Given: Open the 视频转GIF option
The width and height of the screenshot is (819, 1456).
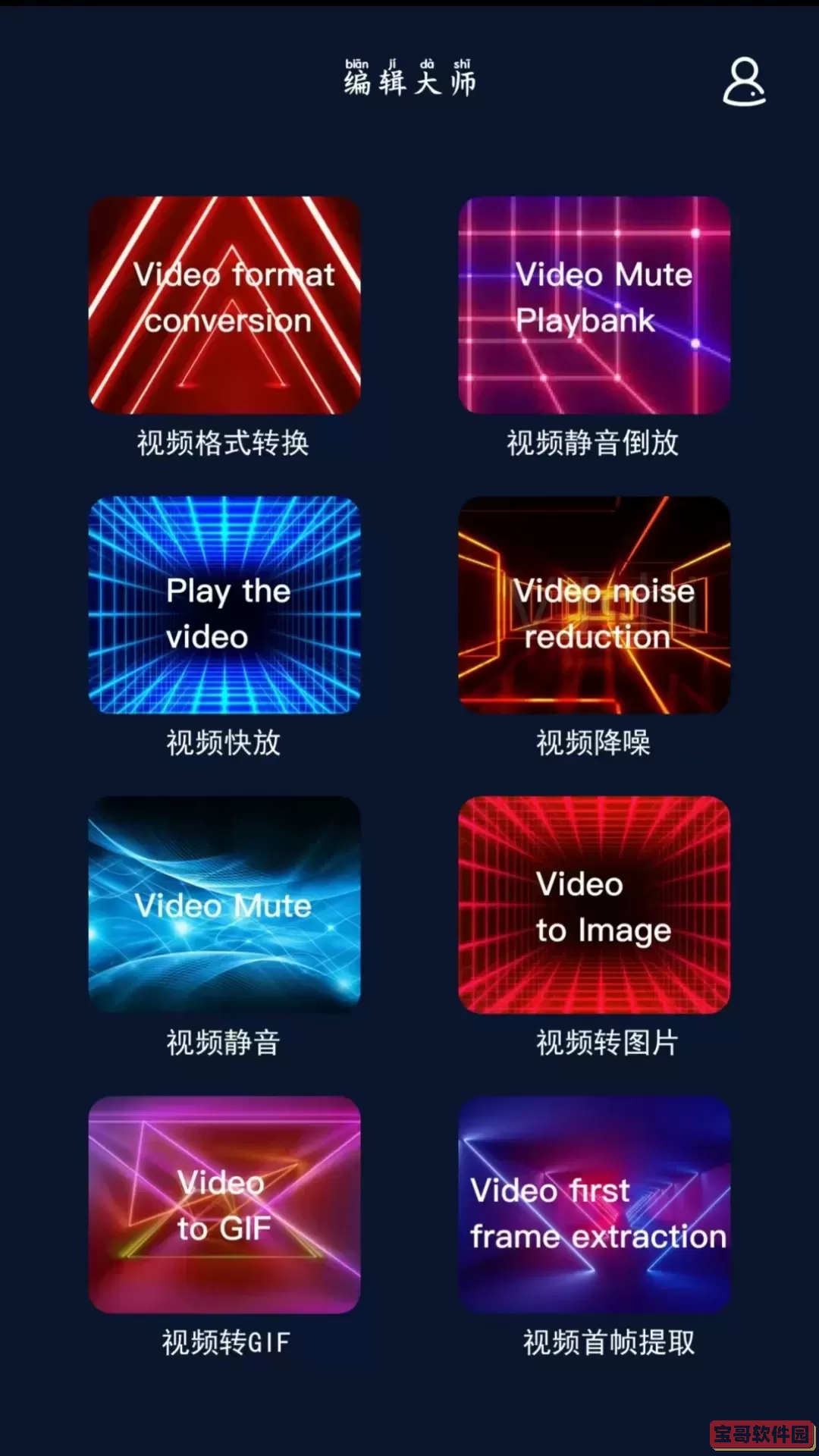Looking at the screenshot, I should [225, 1342].
